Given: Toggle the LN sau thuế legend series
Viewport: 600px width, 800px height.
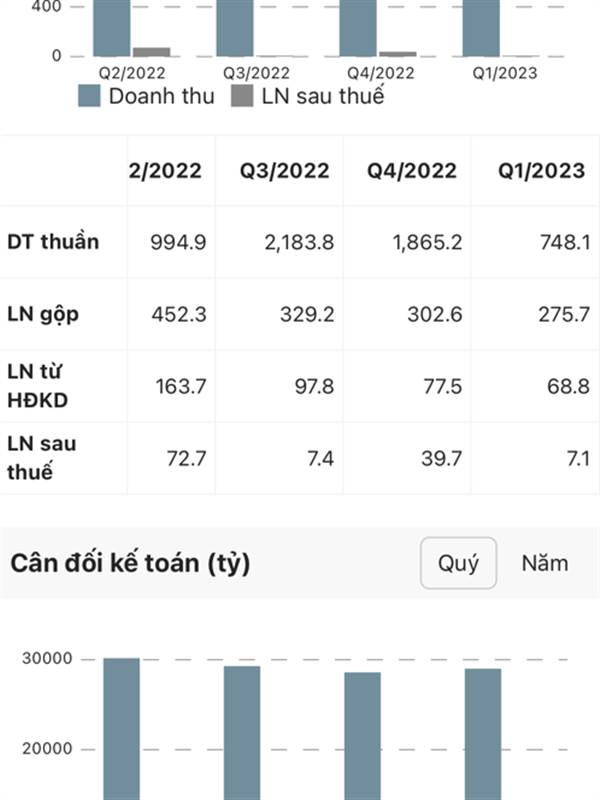Looking at the screenshot, I should pos(308,96).
